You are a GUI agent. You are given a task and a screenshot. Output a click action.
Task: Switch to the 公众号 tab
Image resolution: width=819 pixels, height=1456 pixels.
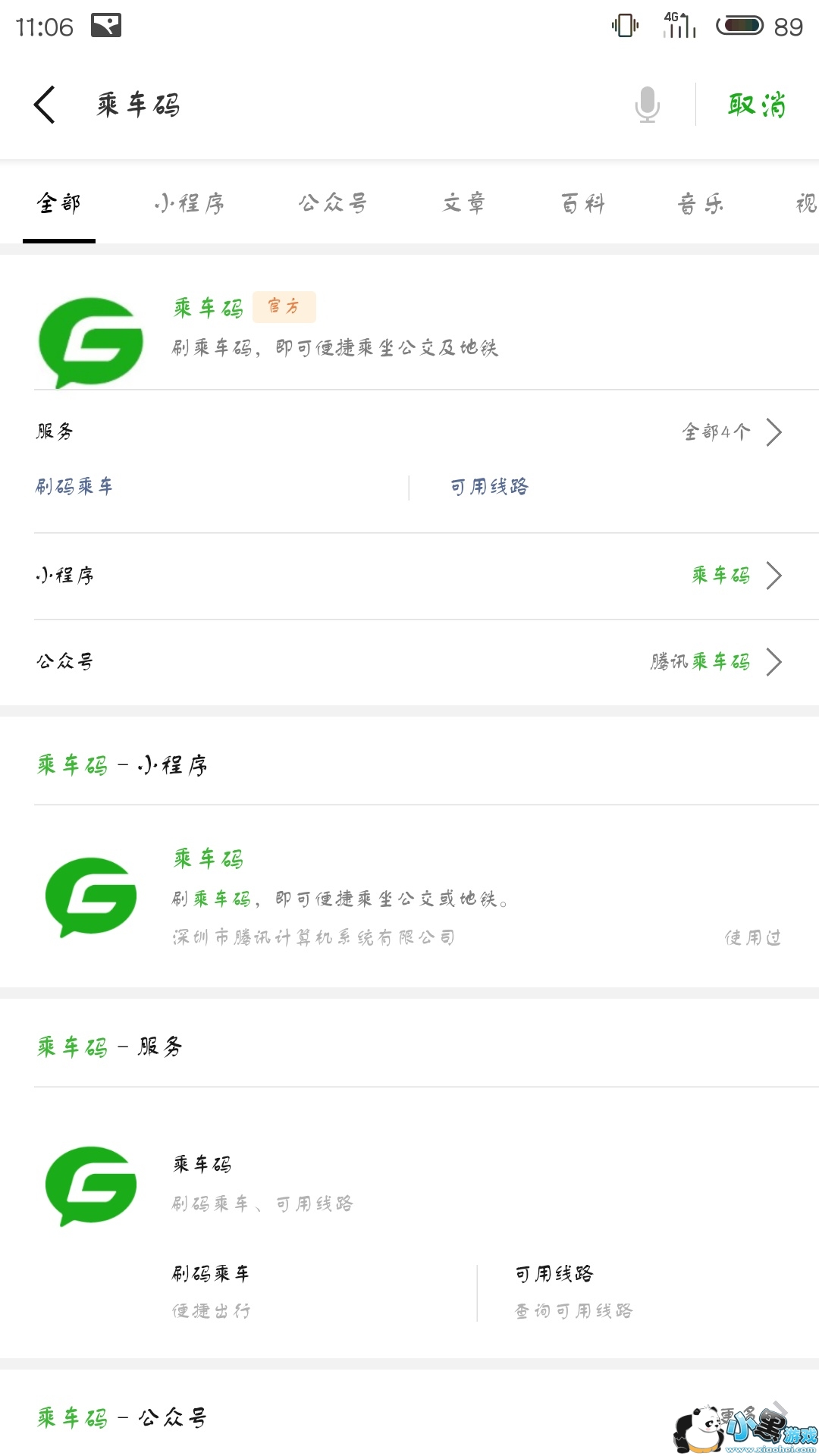[x=332, y=203]
